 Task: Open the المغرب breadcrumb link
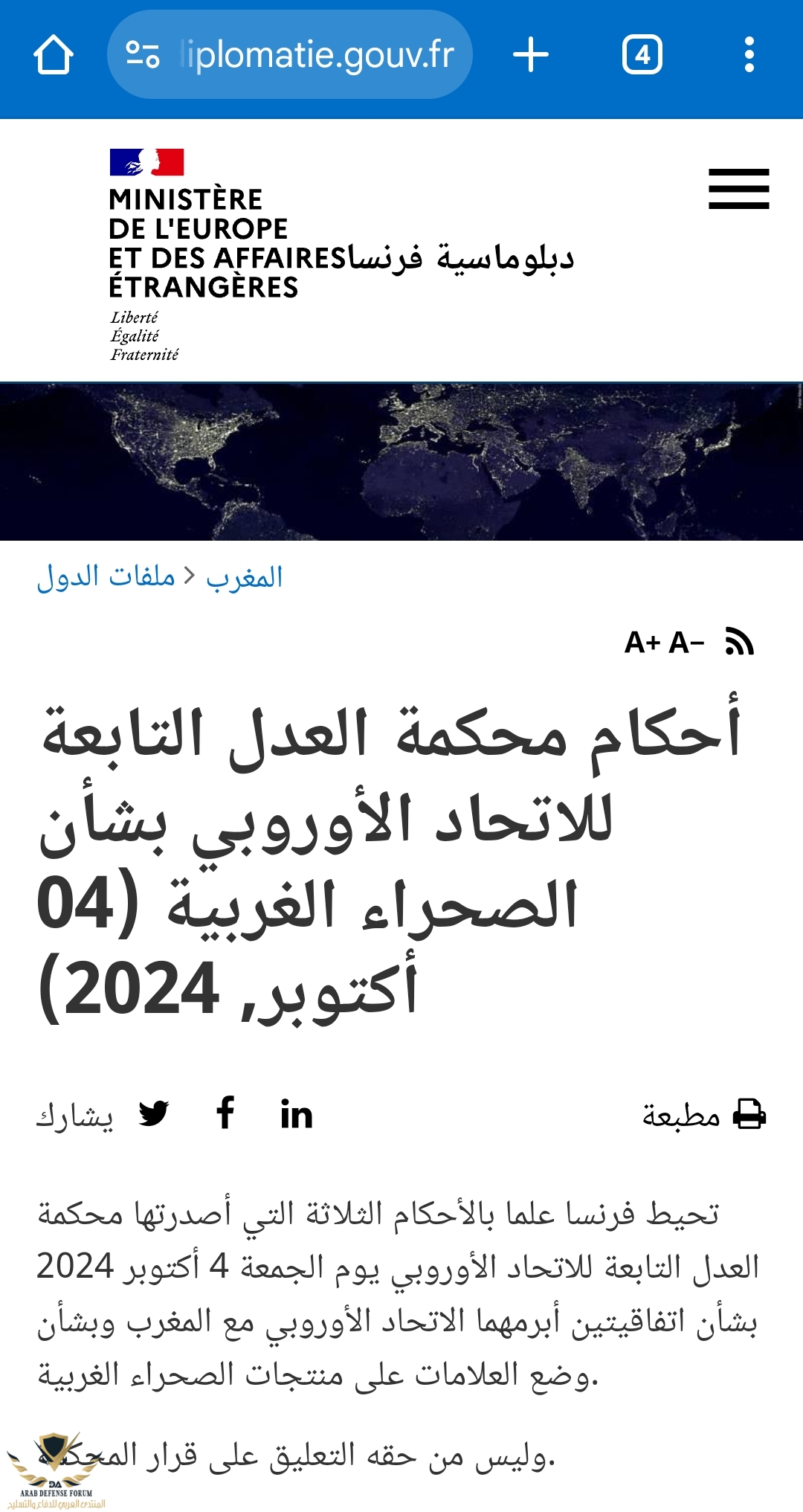(245, 576)
